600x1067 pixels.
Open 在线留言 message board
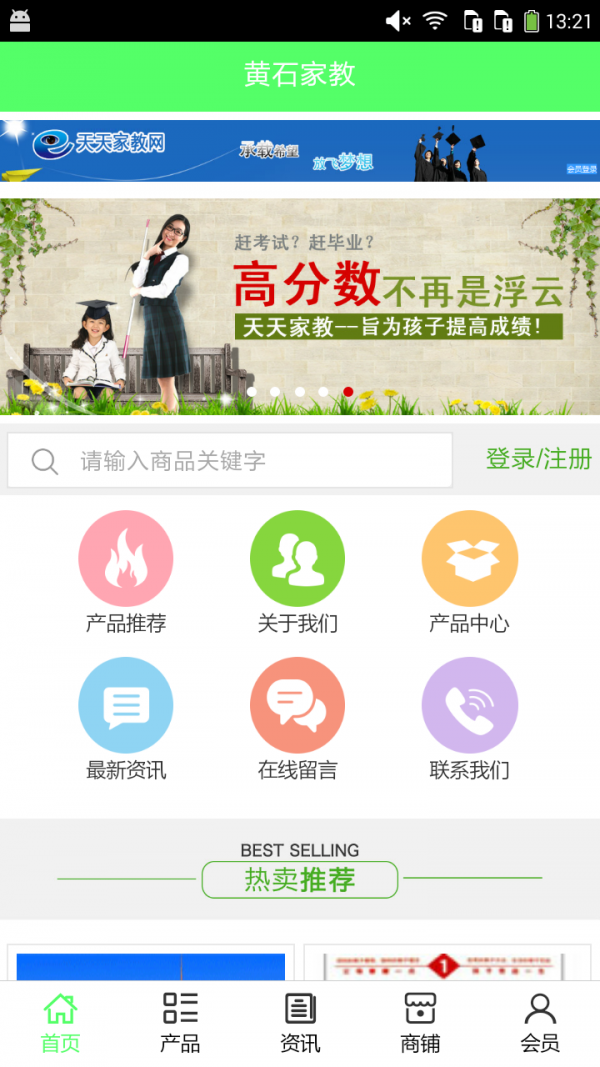tap(297, 705)
